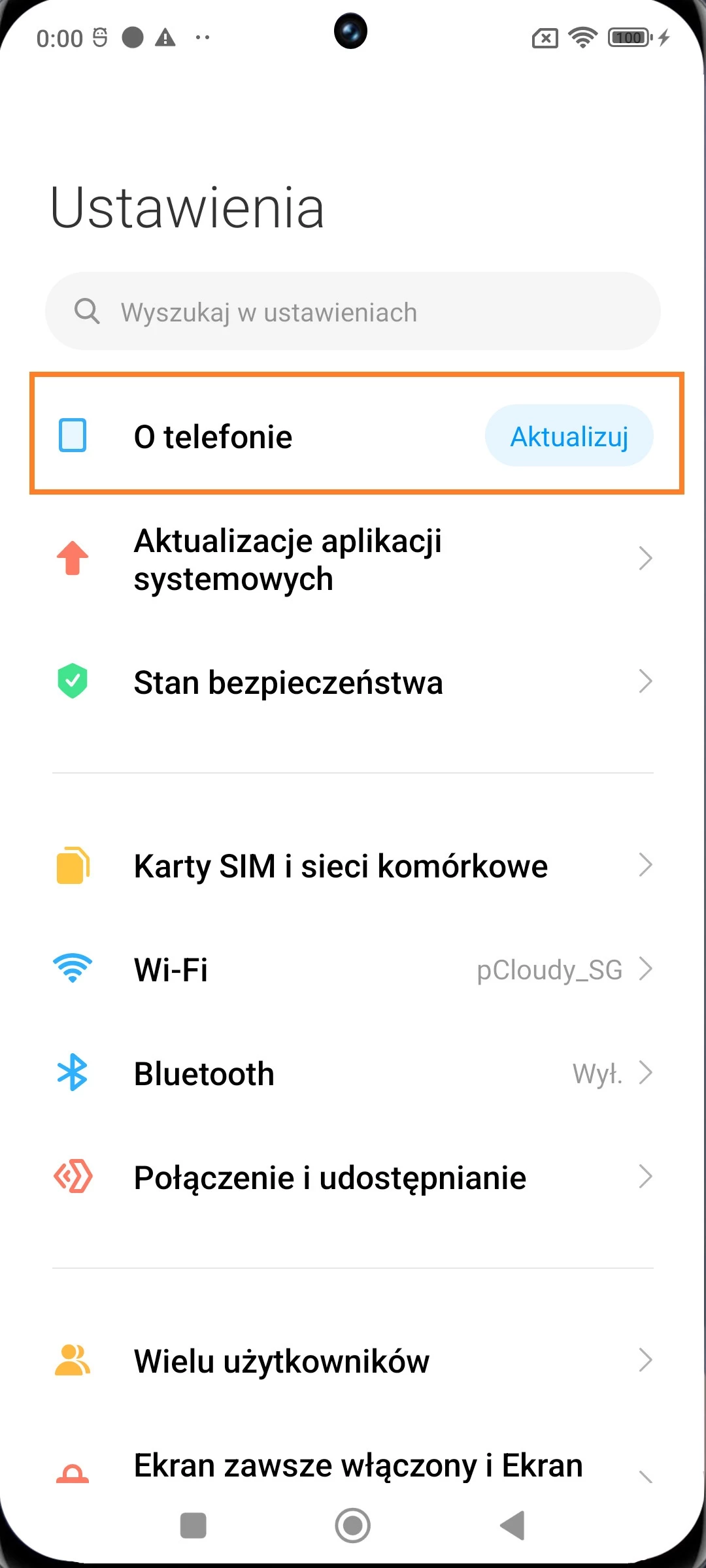Open recent apps from the navigation bar
Image resolution: width=706 pixels, height=1568 pixels.
193,1526
